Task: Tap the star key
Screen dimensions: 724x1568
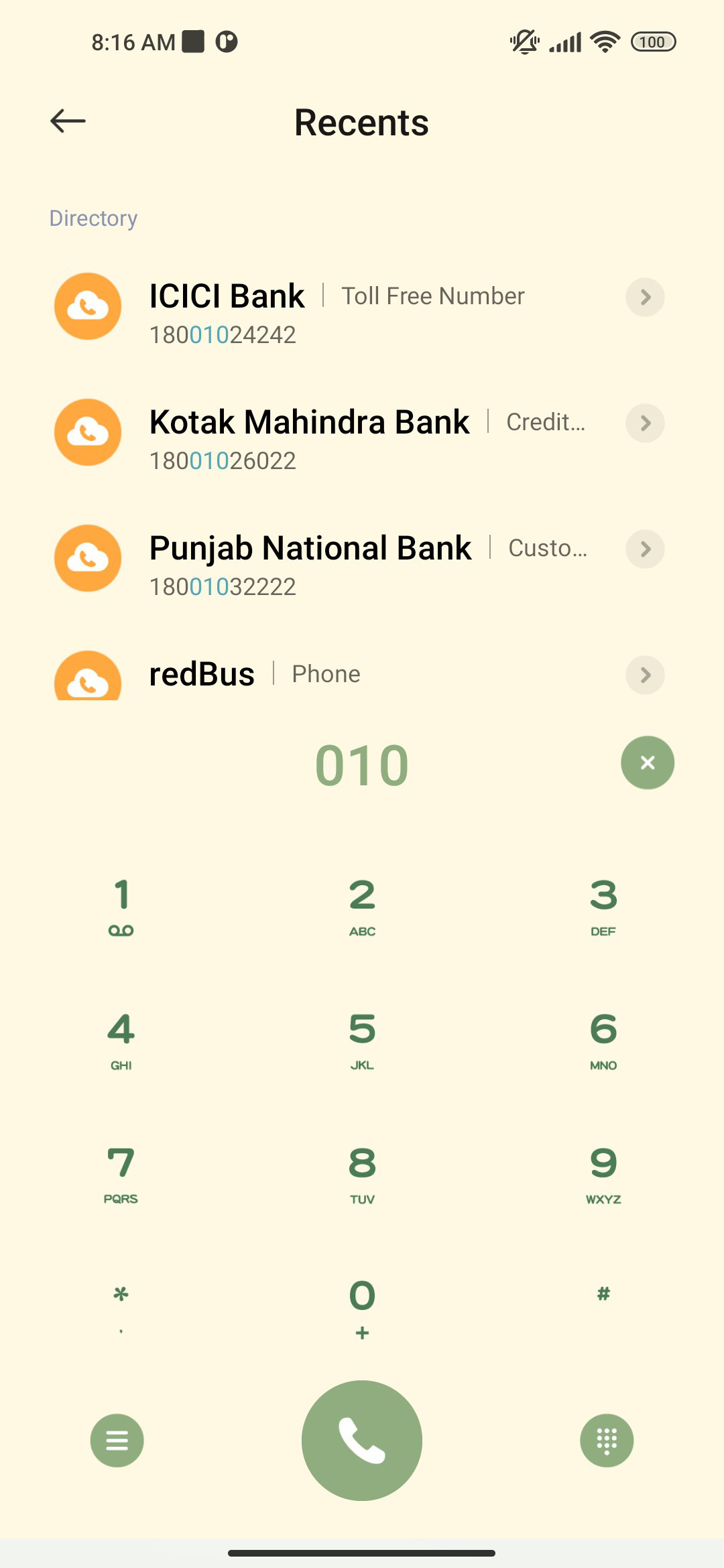Action: click(121, 1307)
